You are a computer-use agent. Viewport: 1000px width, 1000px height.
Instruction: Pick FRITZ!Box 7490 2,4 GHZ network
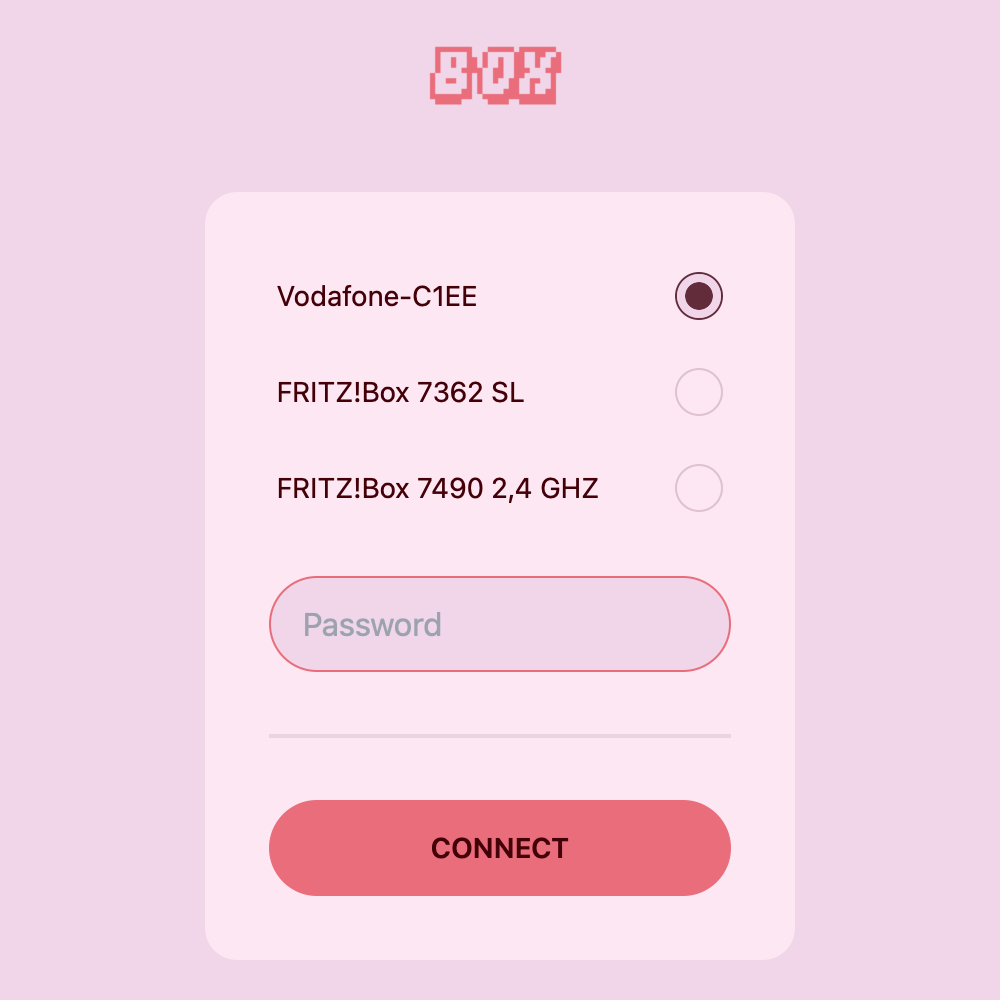[x=698, y=488]
